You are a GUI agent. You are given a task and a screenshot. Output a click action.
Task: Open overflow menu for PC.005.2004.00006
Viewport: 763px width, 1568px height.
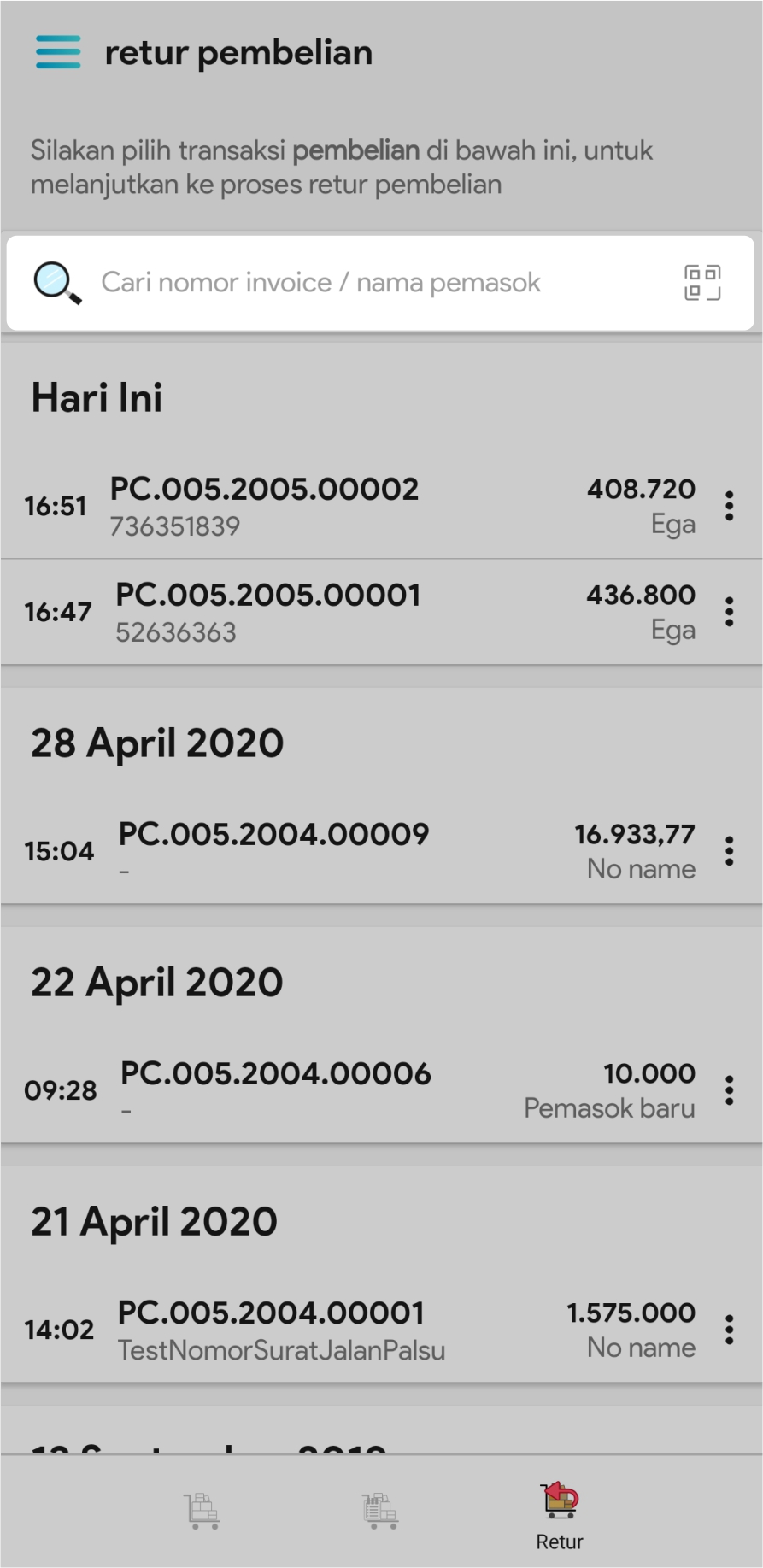(x=729, y=1090)
